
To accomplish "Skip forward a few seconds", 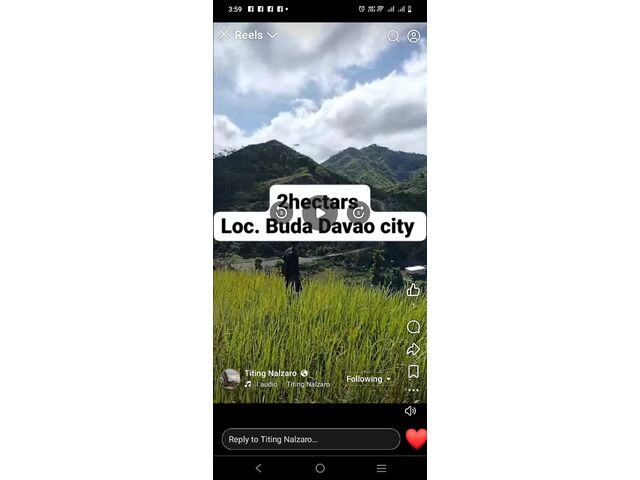I will click(x=359, y=212).
